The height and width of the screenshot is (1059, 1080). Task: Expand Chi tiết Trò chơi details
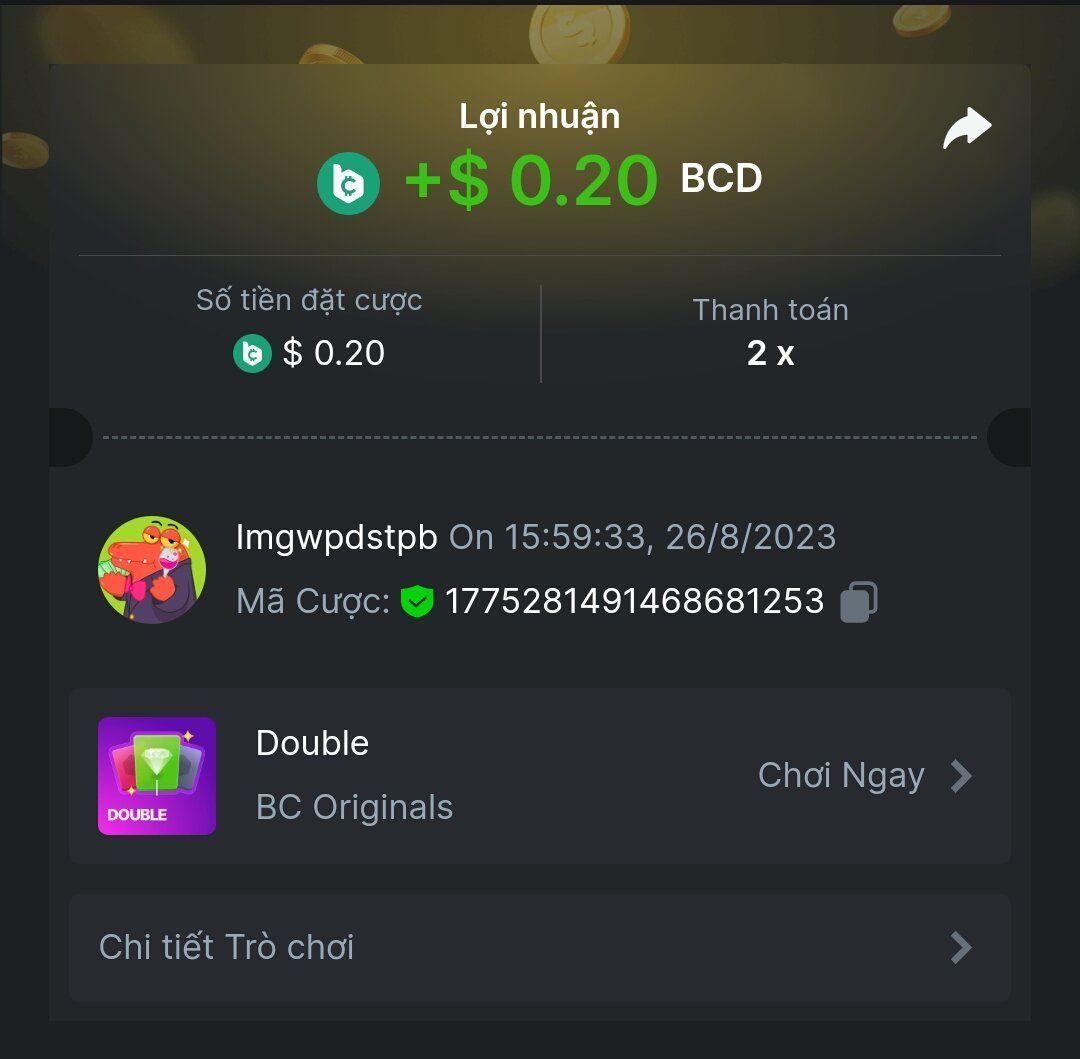click(539, 947)
